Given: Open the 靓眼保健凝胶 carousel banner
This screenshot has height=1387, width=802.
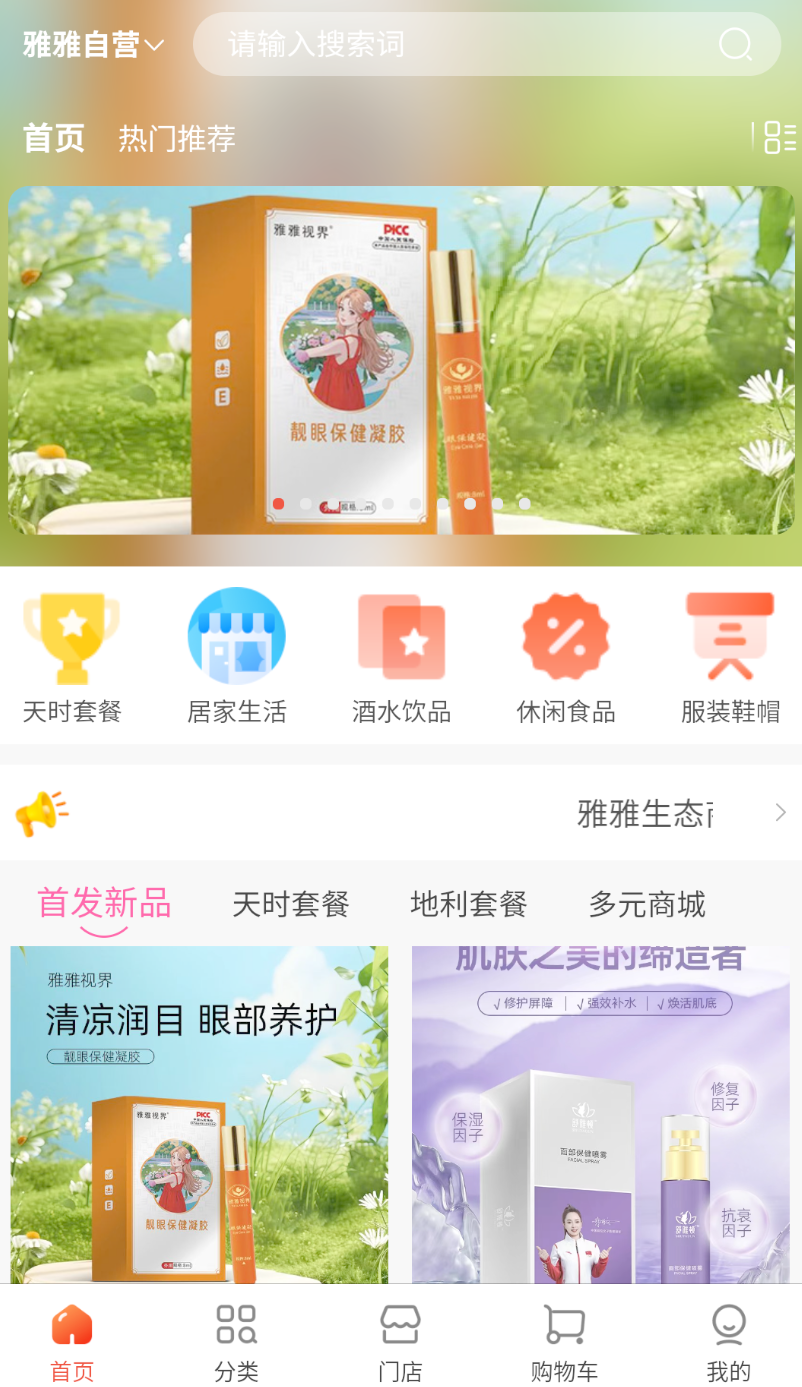Looking at the screenshot, I should tap(401, 360).
